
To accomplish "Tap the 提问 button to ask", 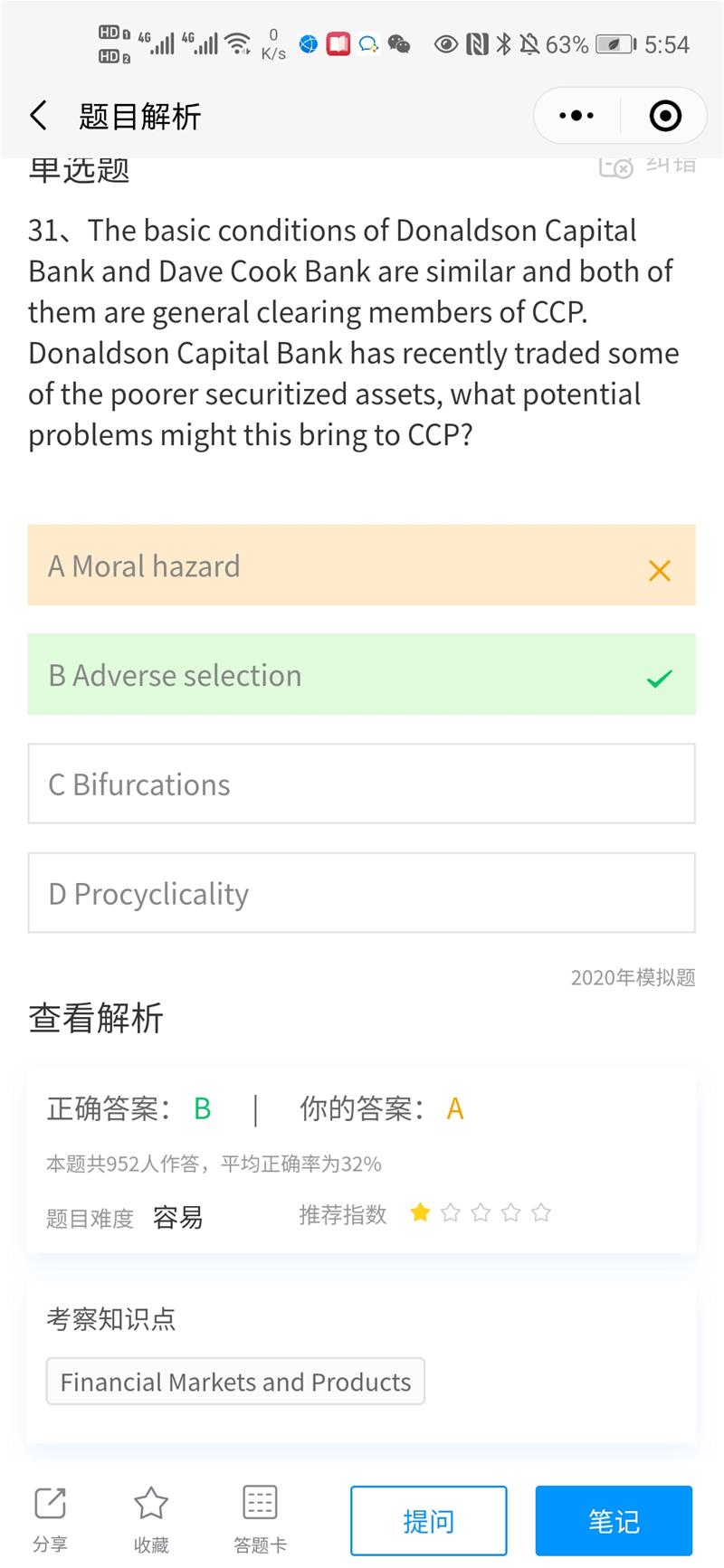I will coord(428,1521).
